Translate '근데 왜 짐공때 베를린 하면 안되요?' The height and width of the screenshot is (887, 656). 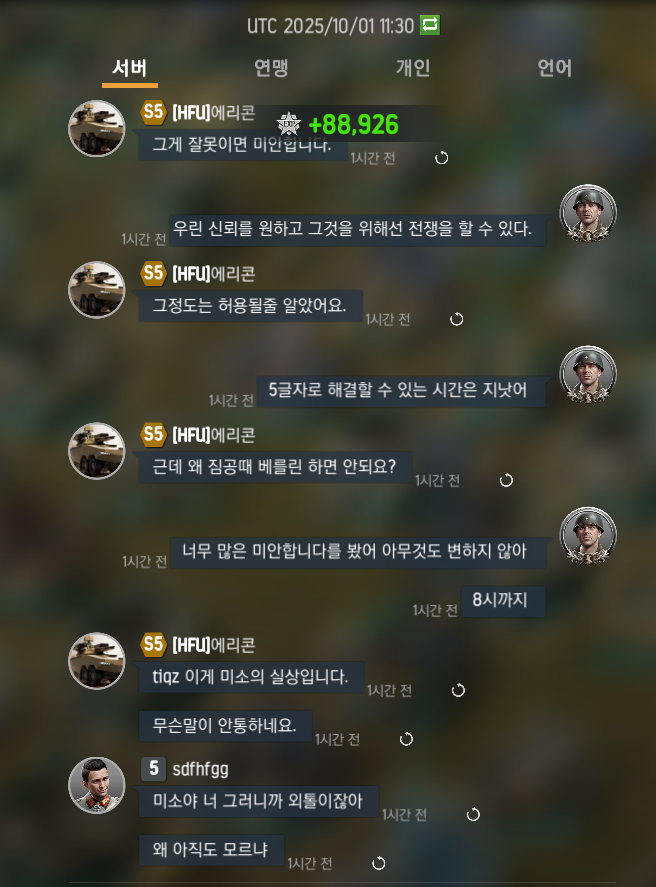(506, 480)
